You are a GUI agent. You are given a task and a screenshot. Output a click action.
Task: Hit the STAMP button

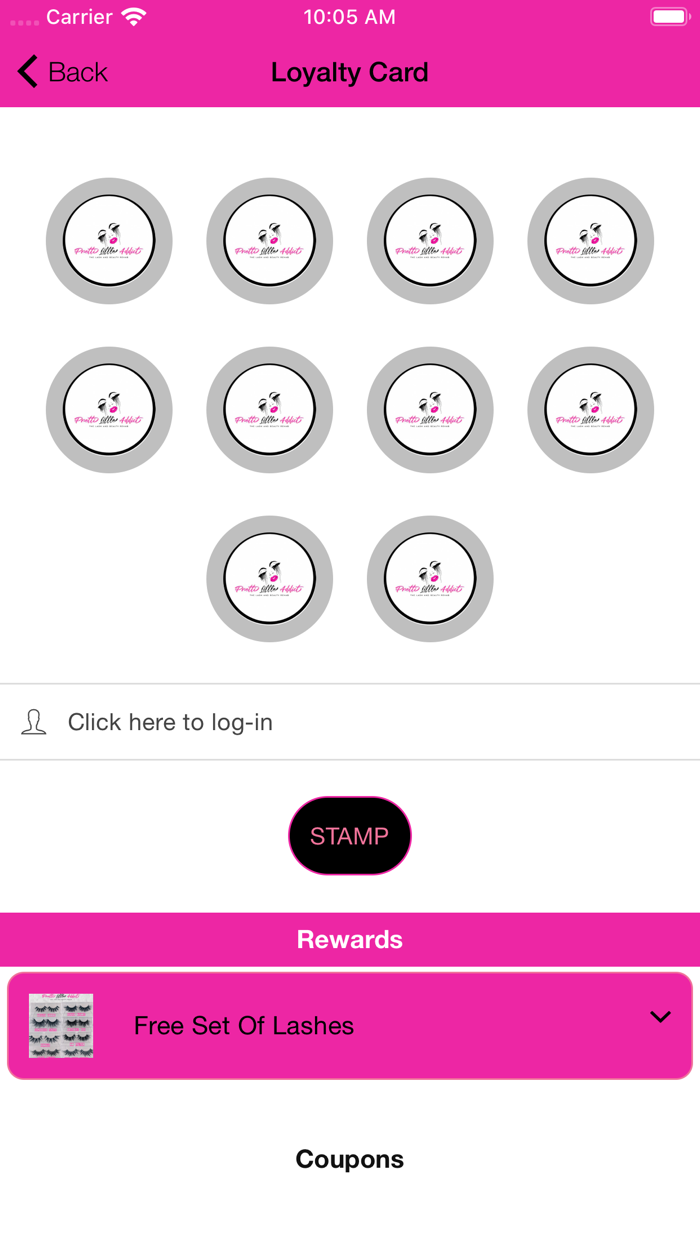[x=350, y=836]
